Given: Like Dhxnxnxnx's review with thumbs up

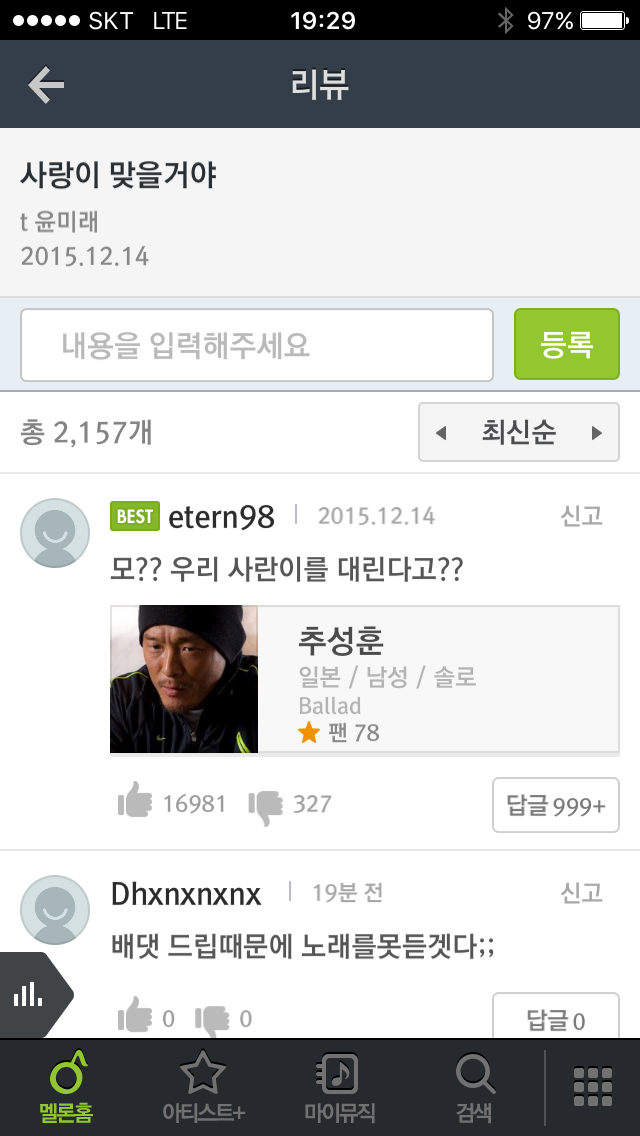Looking at the screenshot, I should (x=135, y=1016).
